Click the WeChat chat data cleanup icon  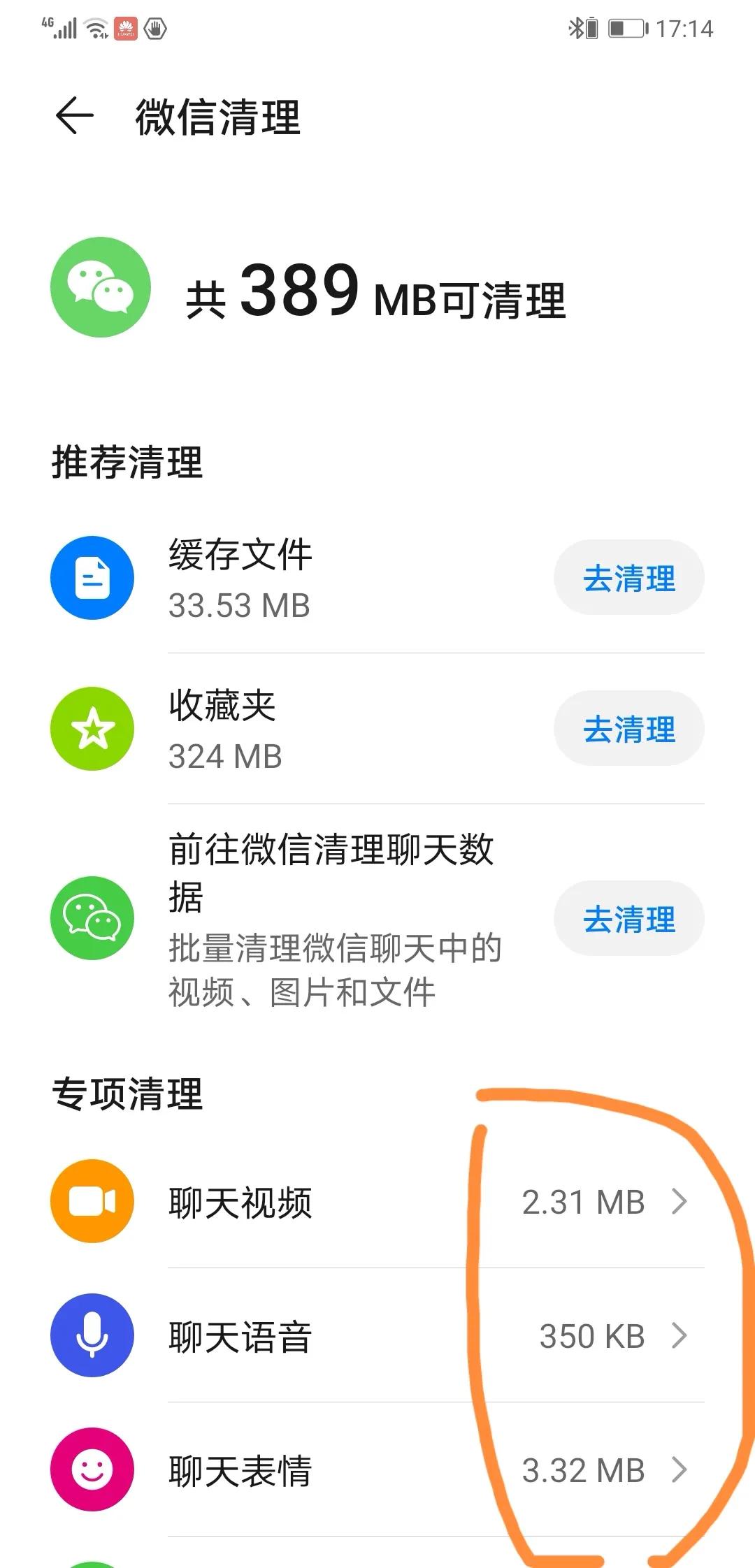92,919
